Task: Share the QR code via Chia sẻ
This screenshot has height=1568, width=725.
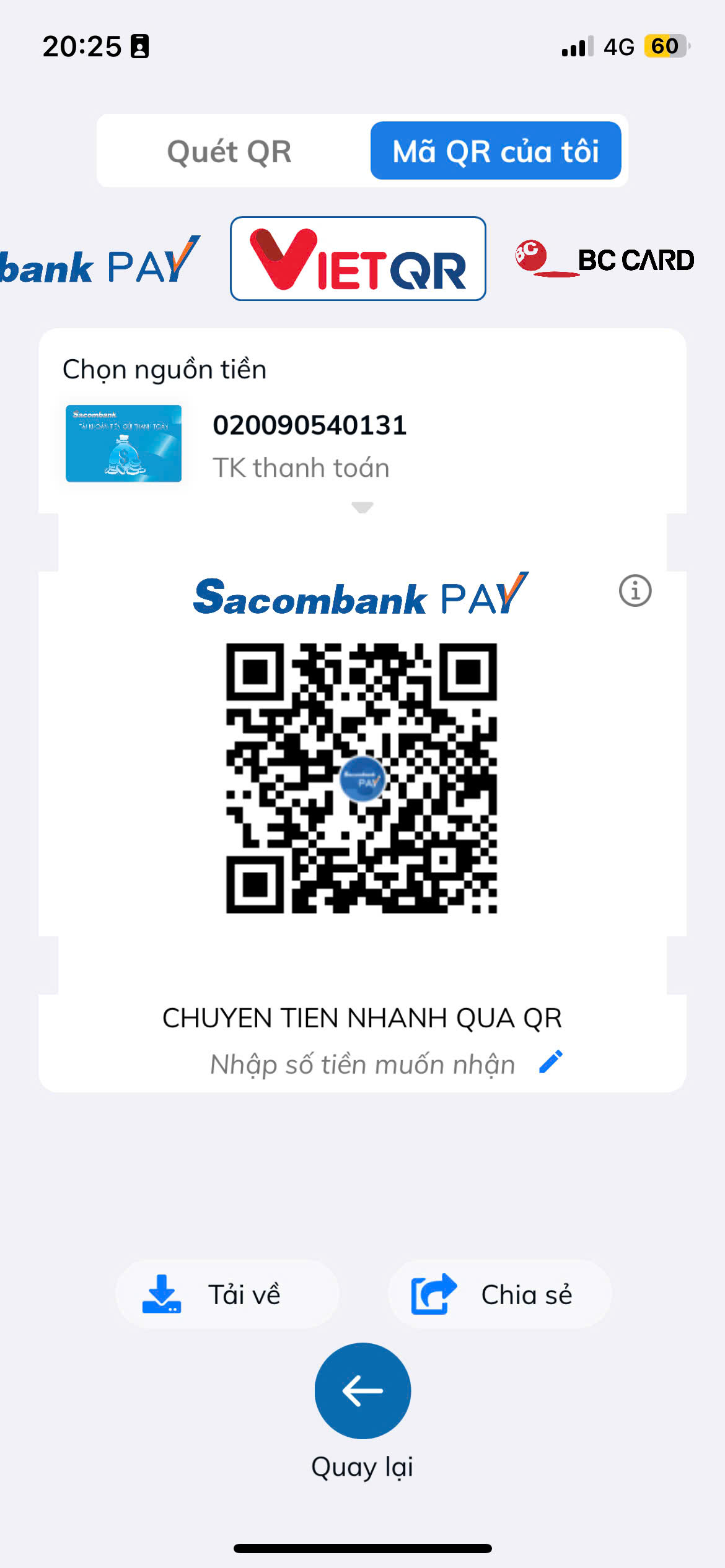Action: tap(499, 1294)
